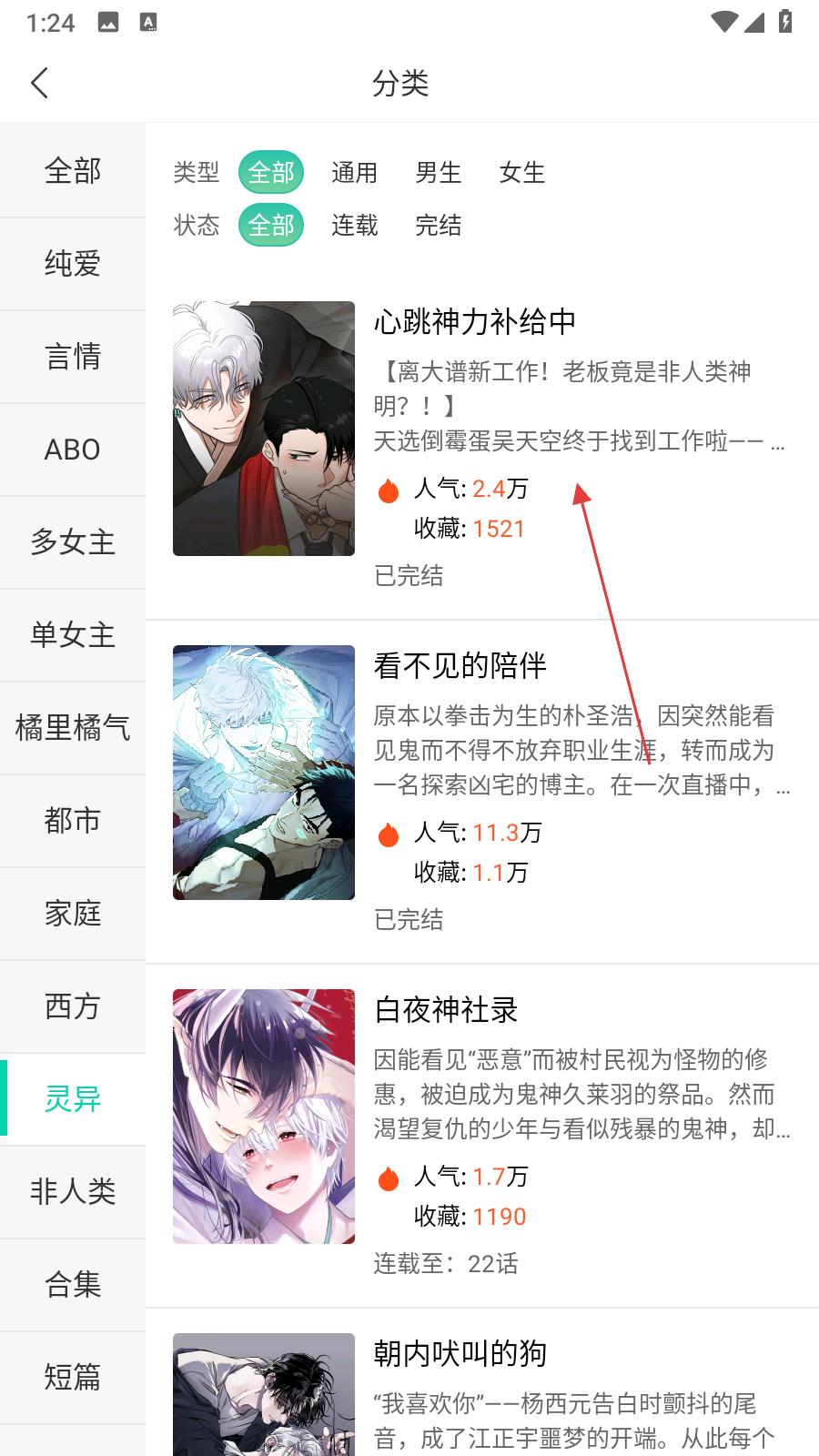This screenshot has width=819, height=1456.
Task: Open the 橘里橘气 category
Action: click(73, 728)
